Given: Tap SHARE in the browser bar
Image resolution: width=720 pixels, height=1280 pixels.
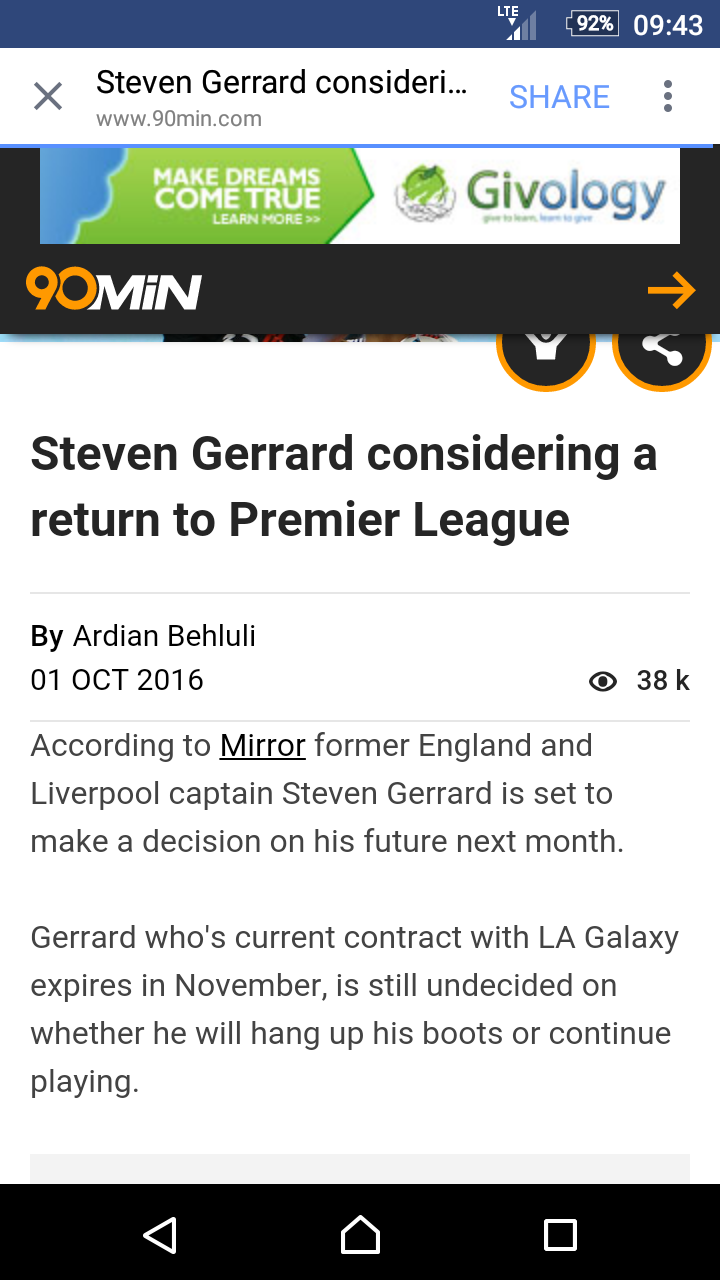Looking at the screenshot, I should 559,97.
